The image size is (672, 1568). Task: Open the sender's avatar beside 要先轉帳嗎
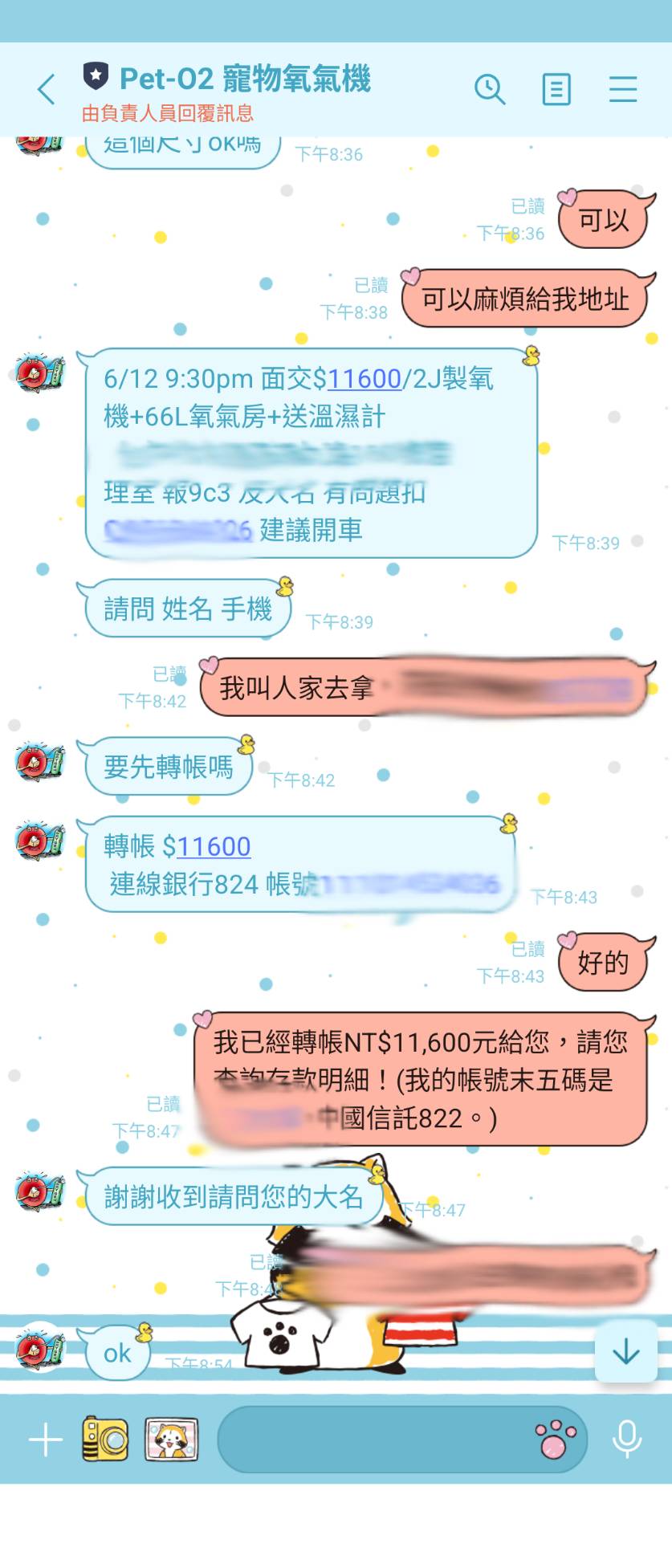click(40, 761)
